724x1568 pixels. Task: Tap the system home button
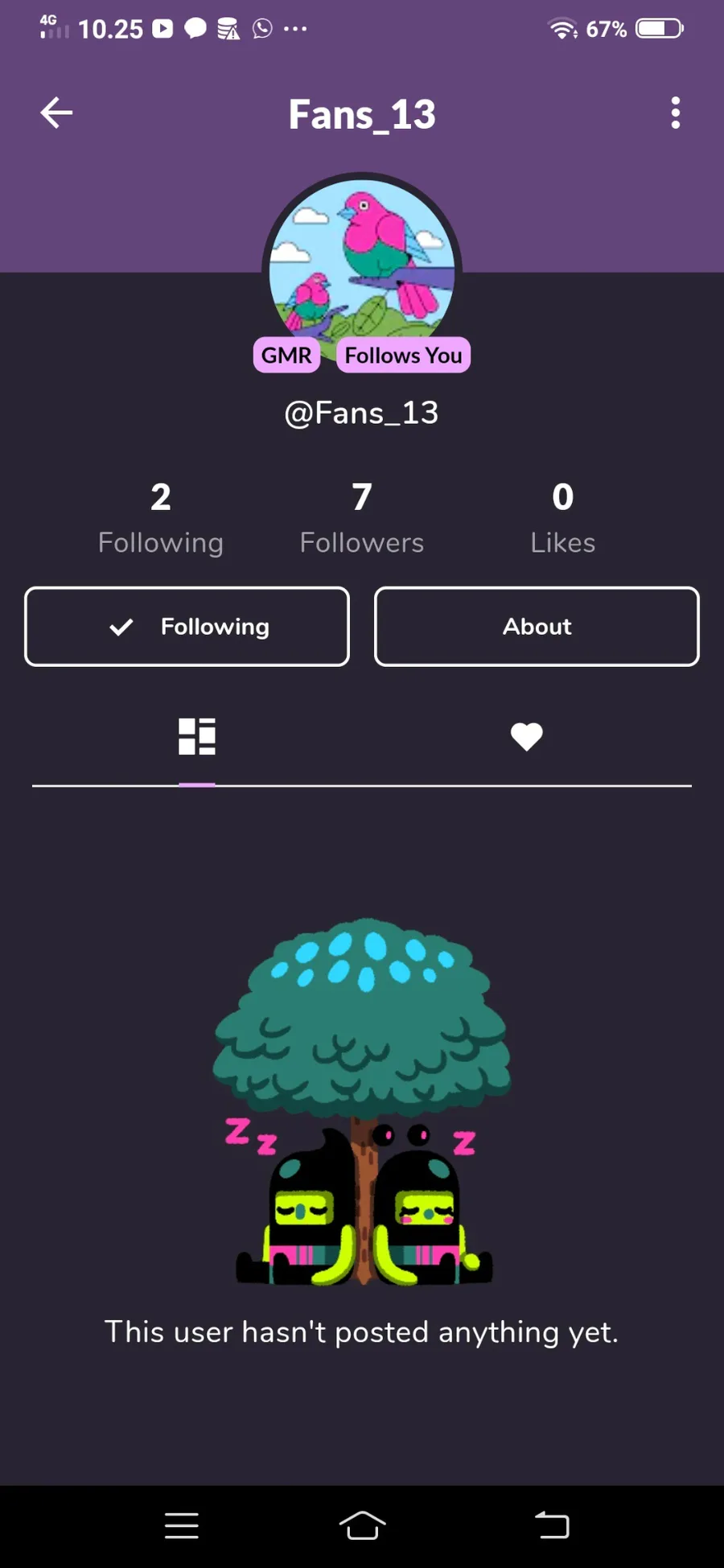pyautogui.click(x=362, y=1525)
